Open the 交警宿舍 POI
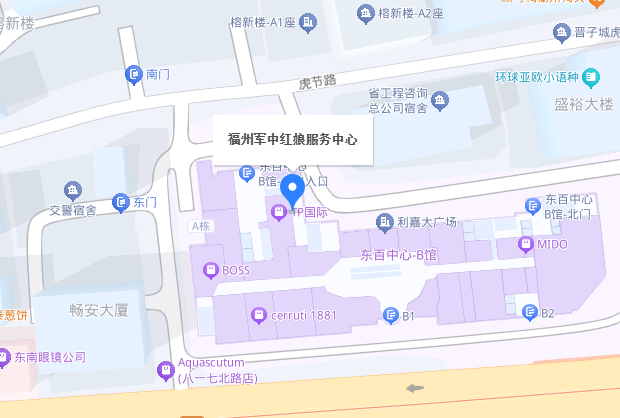Image resolution: width=620 pixels, height=418 pixels. 72,190
